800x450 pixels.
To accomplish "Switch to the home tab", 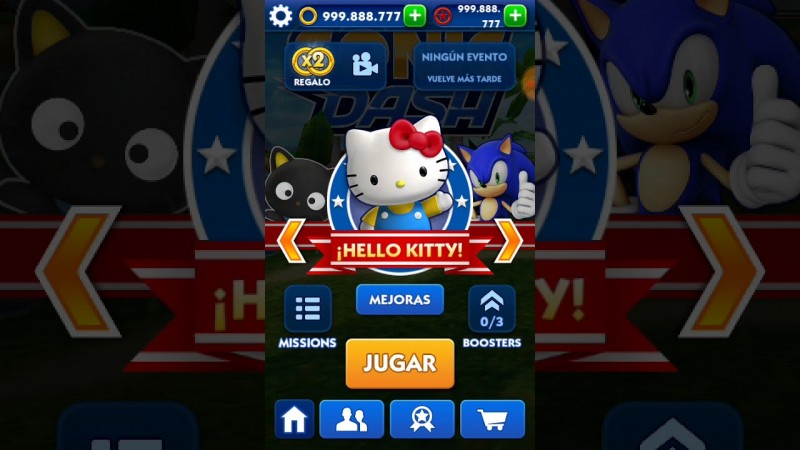I will [294, 419].
